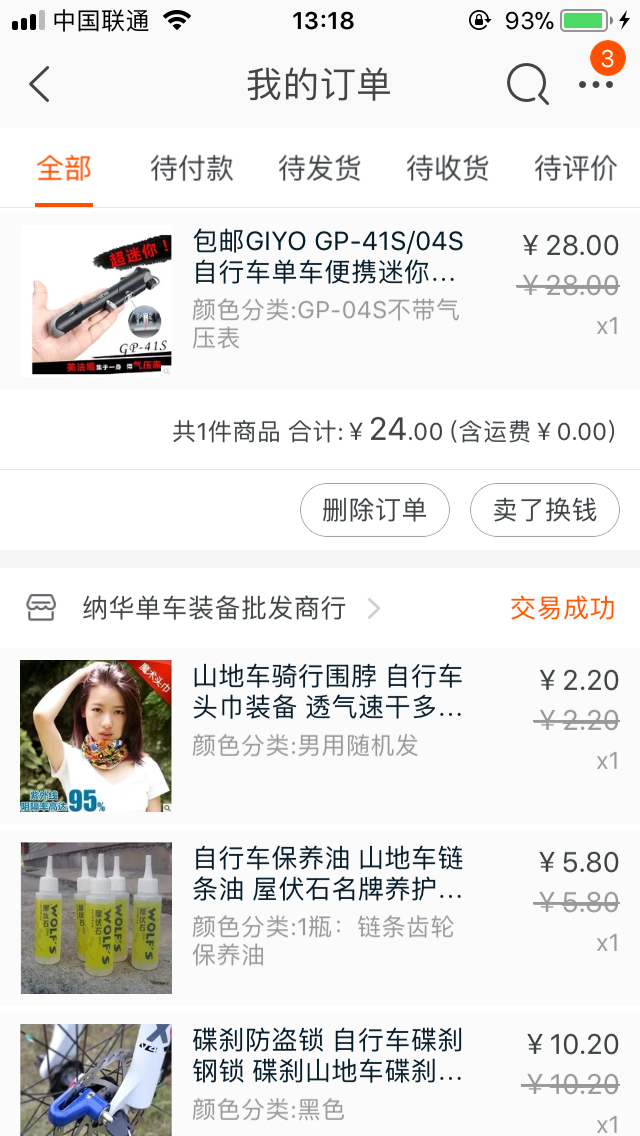Go back from the 我的订单 page
The image size is (640, 1136).
[x=39, y=85]
